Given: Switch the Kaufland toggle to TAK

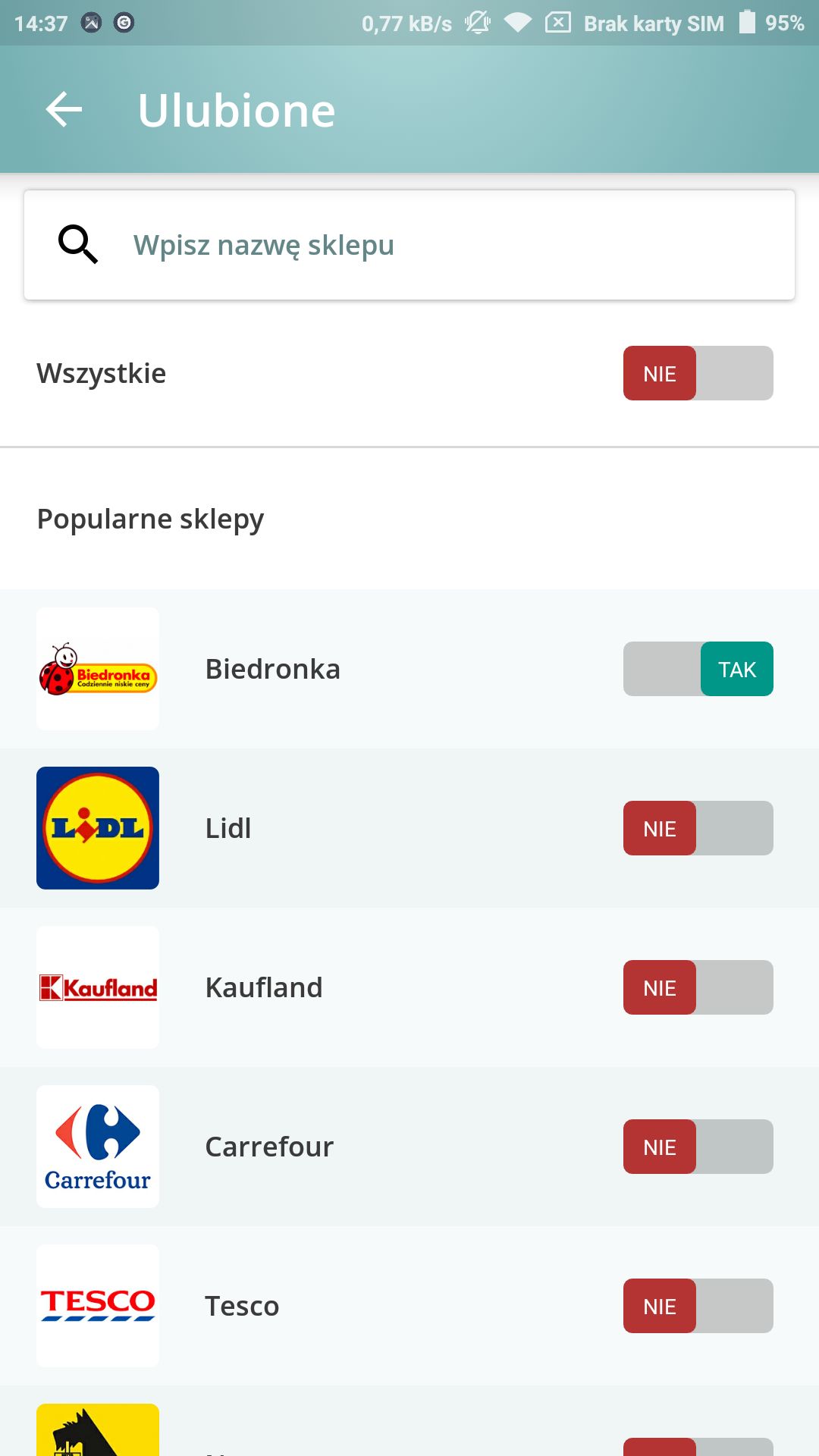Looking at the screenshot, I should pos(698,987).
